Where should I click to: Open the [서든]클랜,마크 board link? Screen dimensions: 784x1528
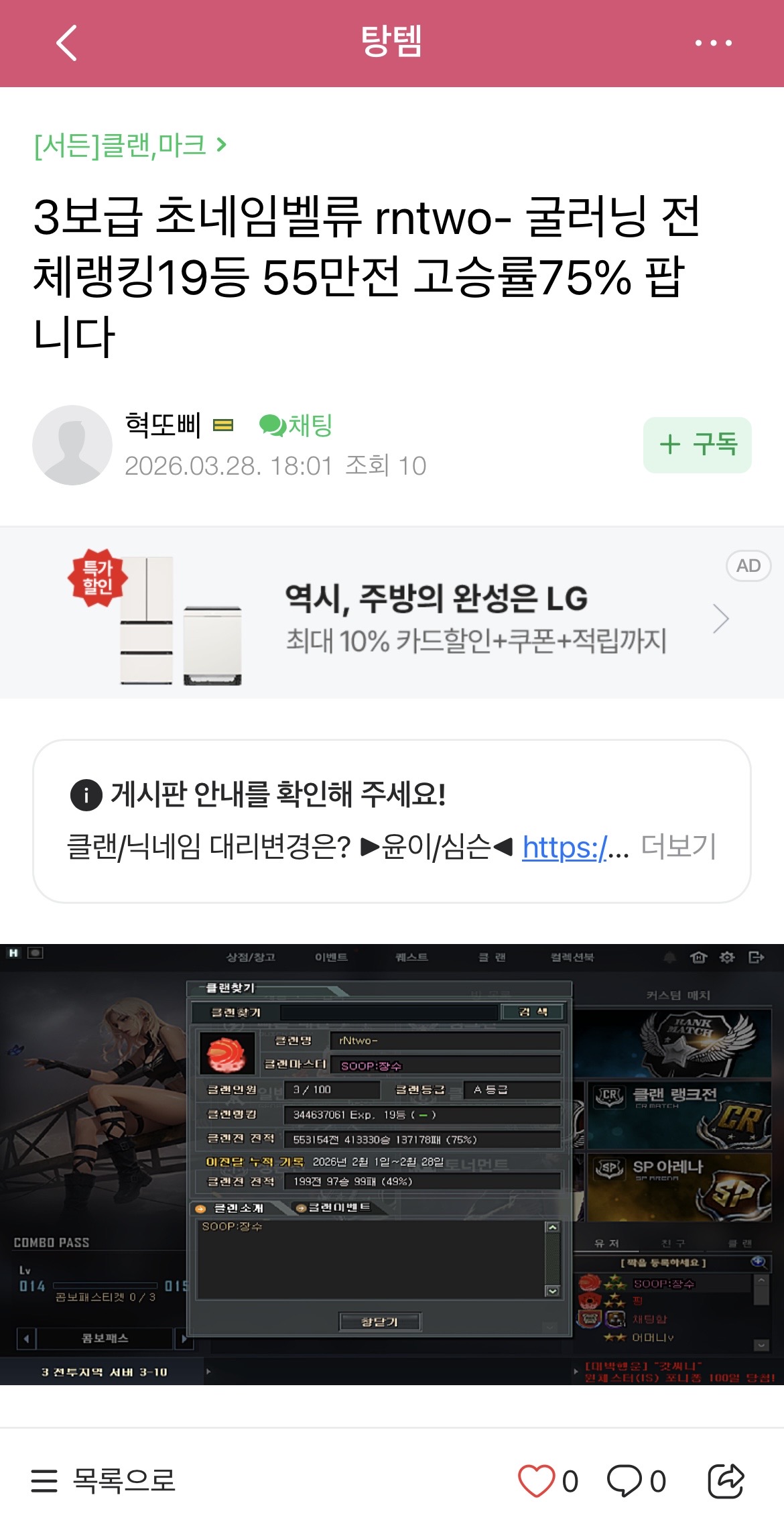[131, 145]
